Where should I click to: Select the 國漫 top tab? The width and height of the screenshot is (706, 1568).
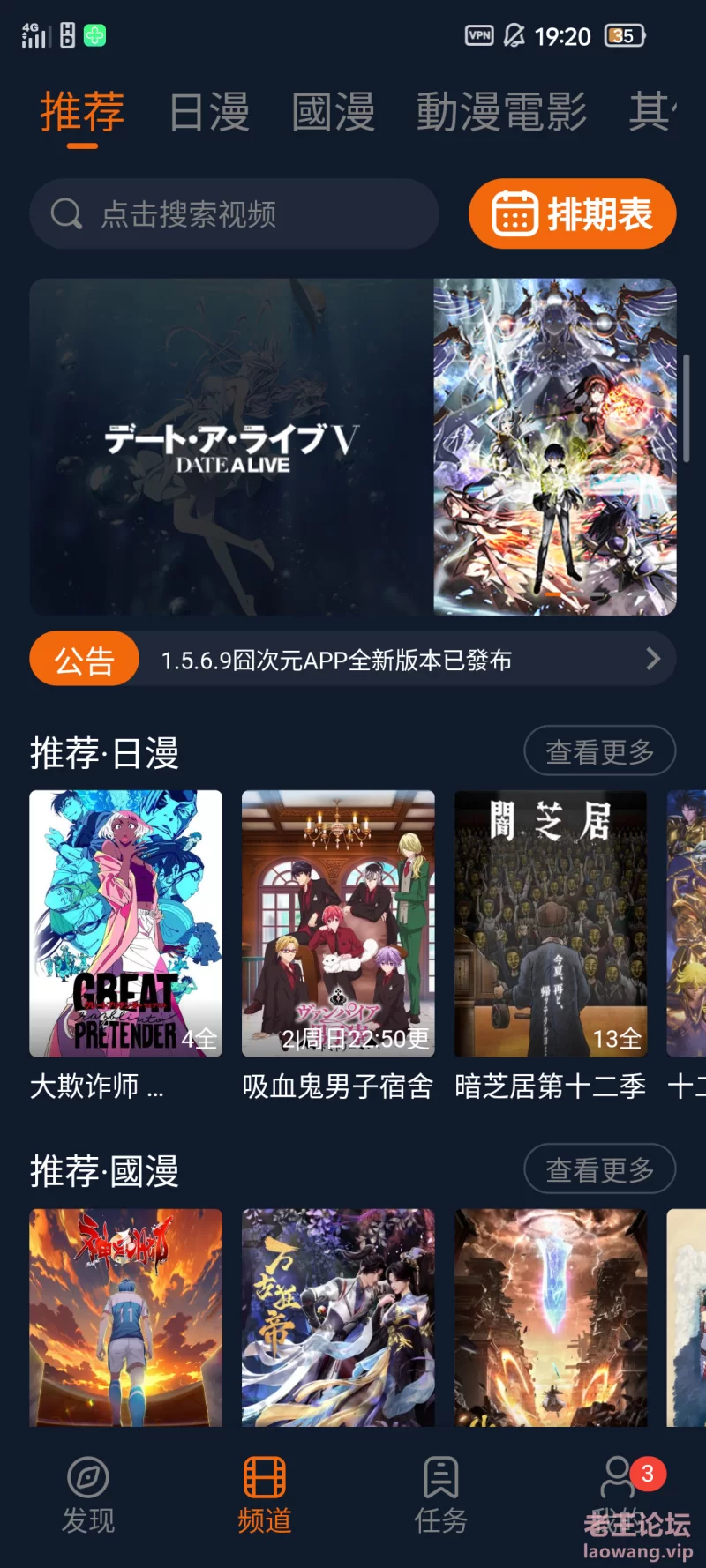334,113
